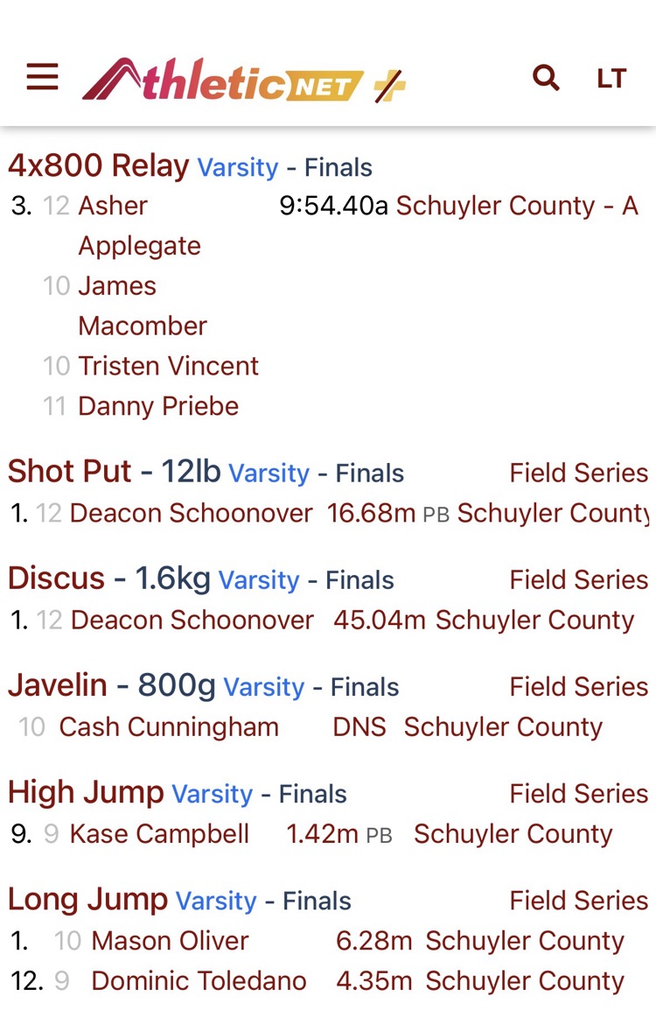
Task: Open the LT account menu
Action: 611,78
